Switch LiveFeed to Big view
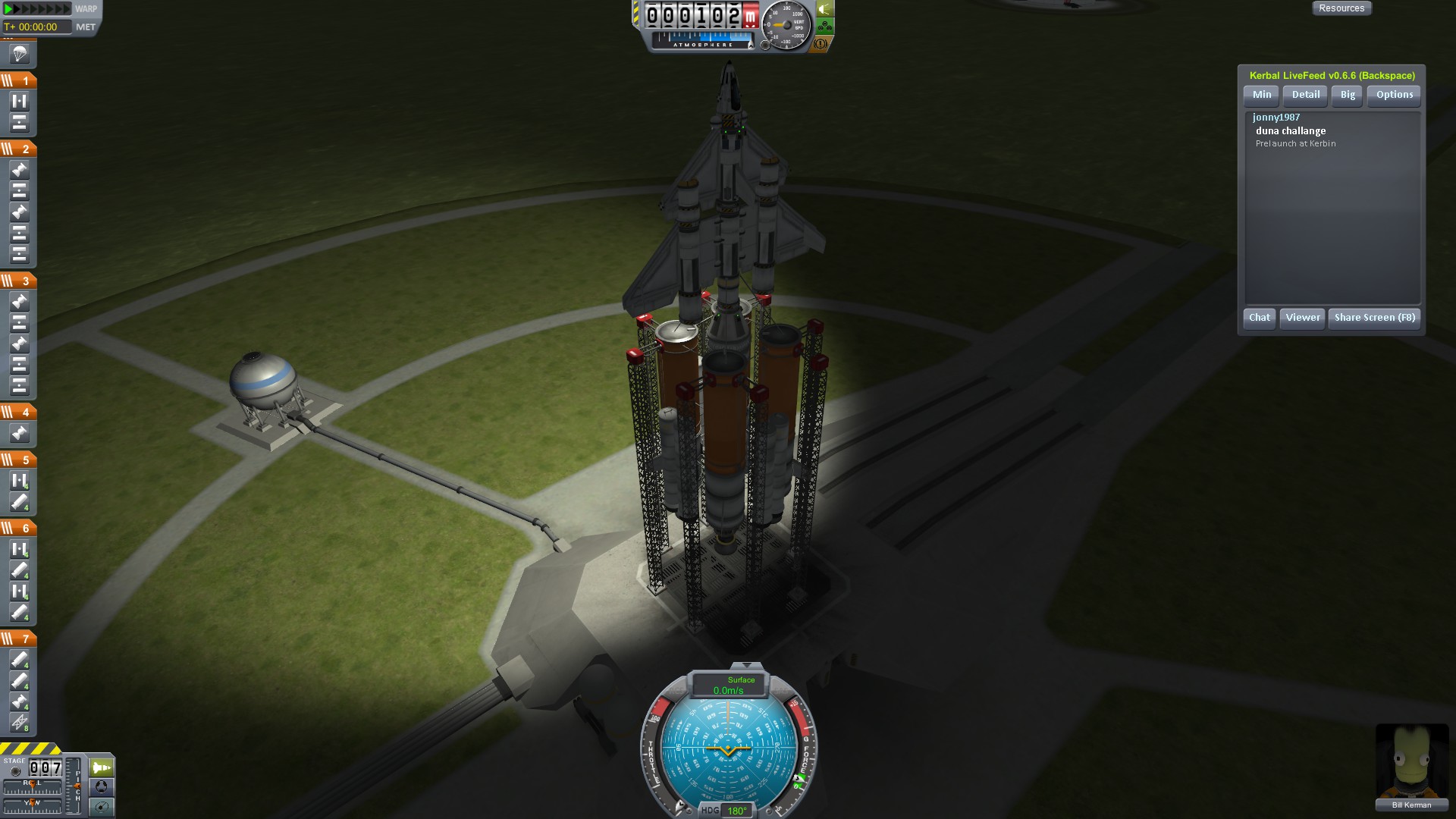 point(1347,95)
